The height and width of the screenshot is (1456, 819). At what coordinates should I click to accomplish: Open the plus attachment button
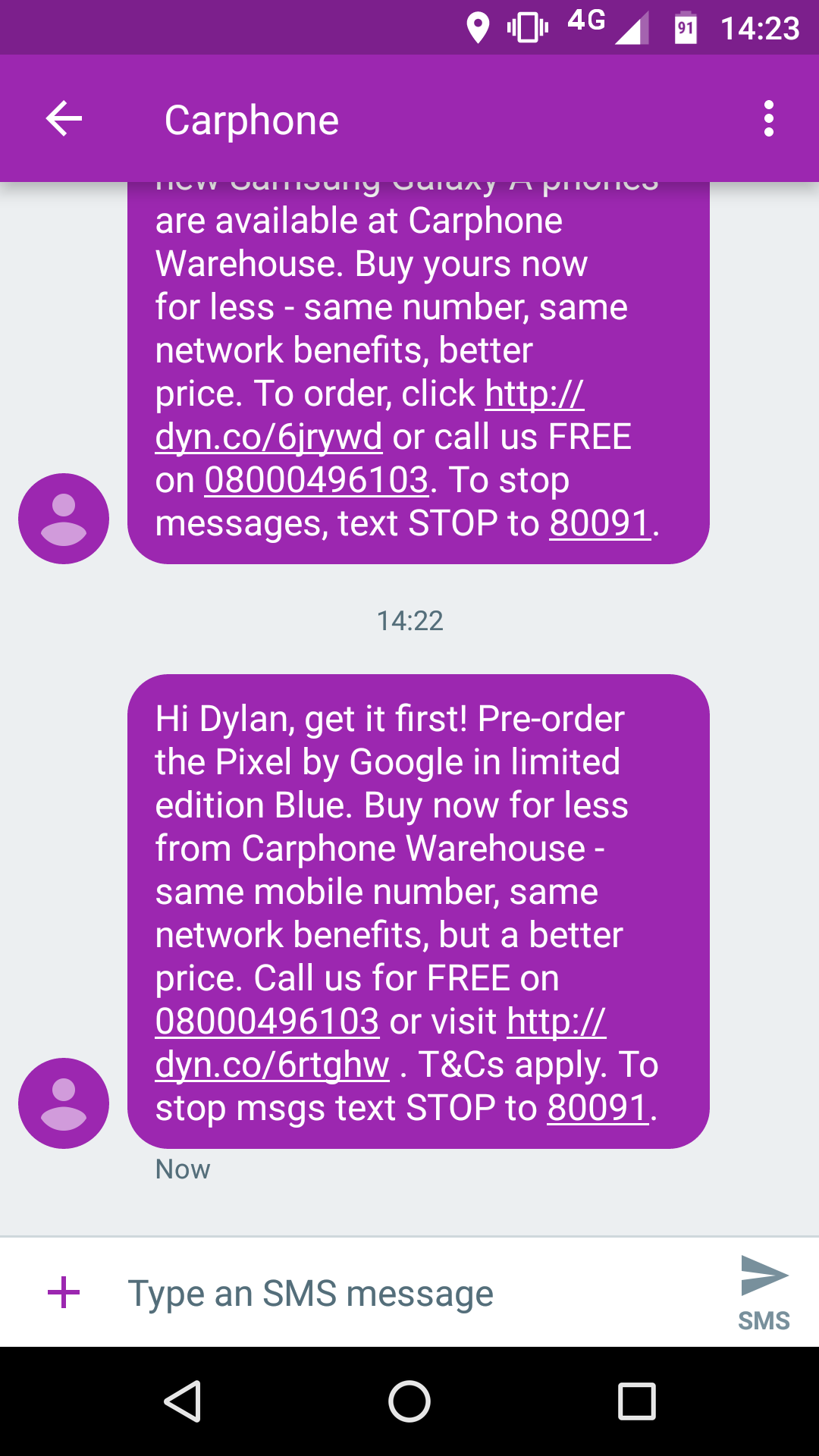[64, 1292]
